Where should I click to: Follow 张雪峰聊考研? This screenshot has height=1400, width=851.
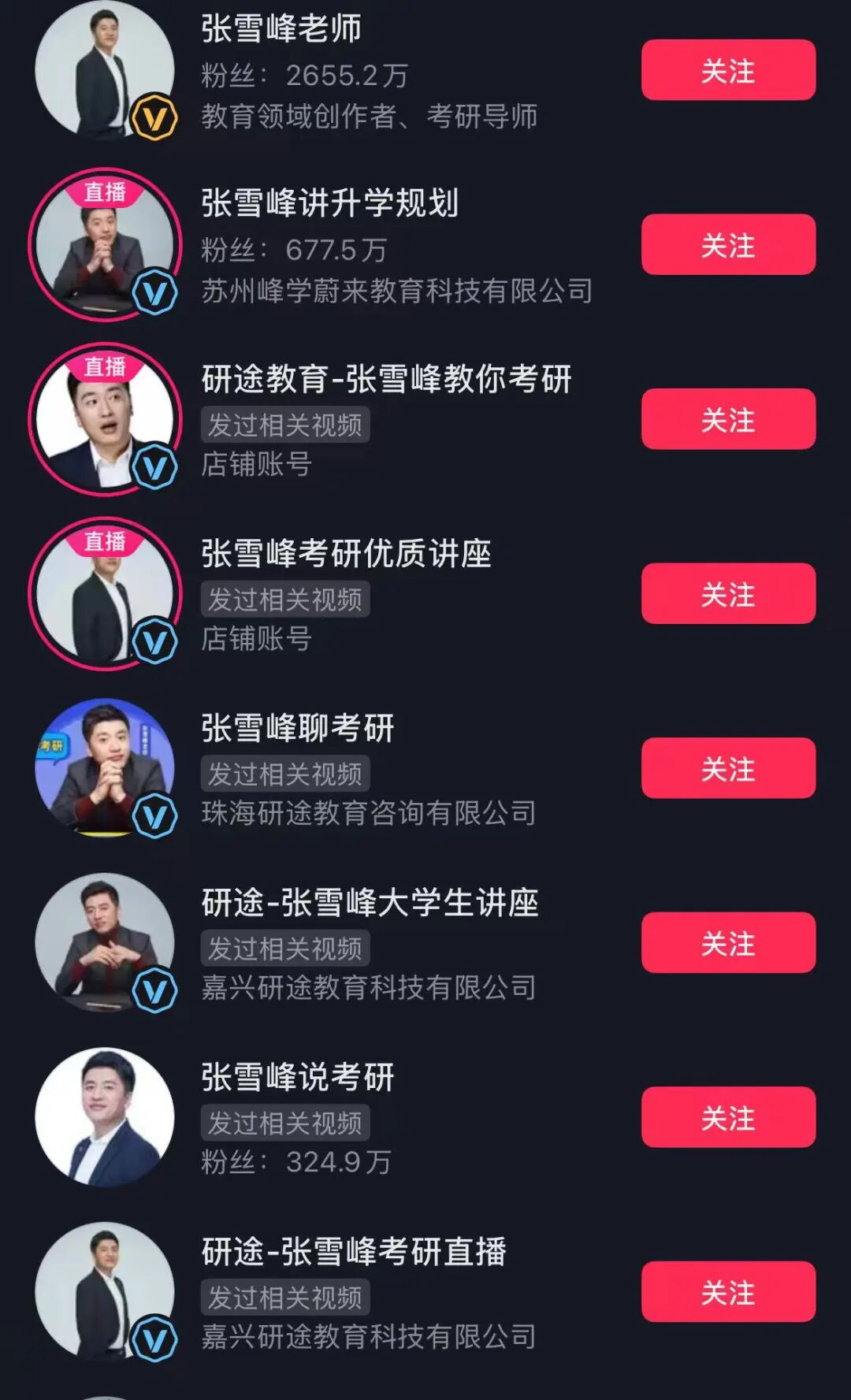tap(728, 768)
